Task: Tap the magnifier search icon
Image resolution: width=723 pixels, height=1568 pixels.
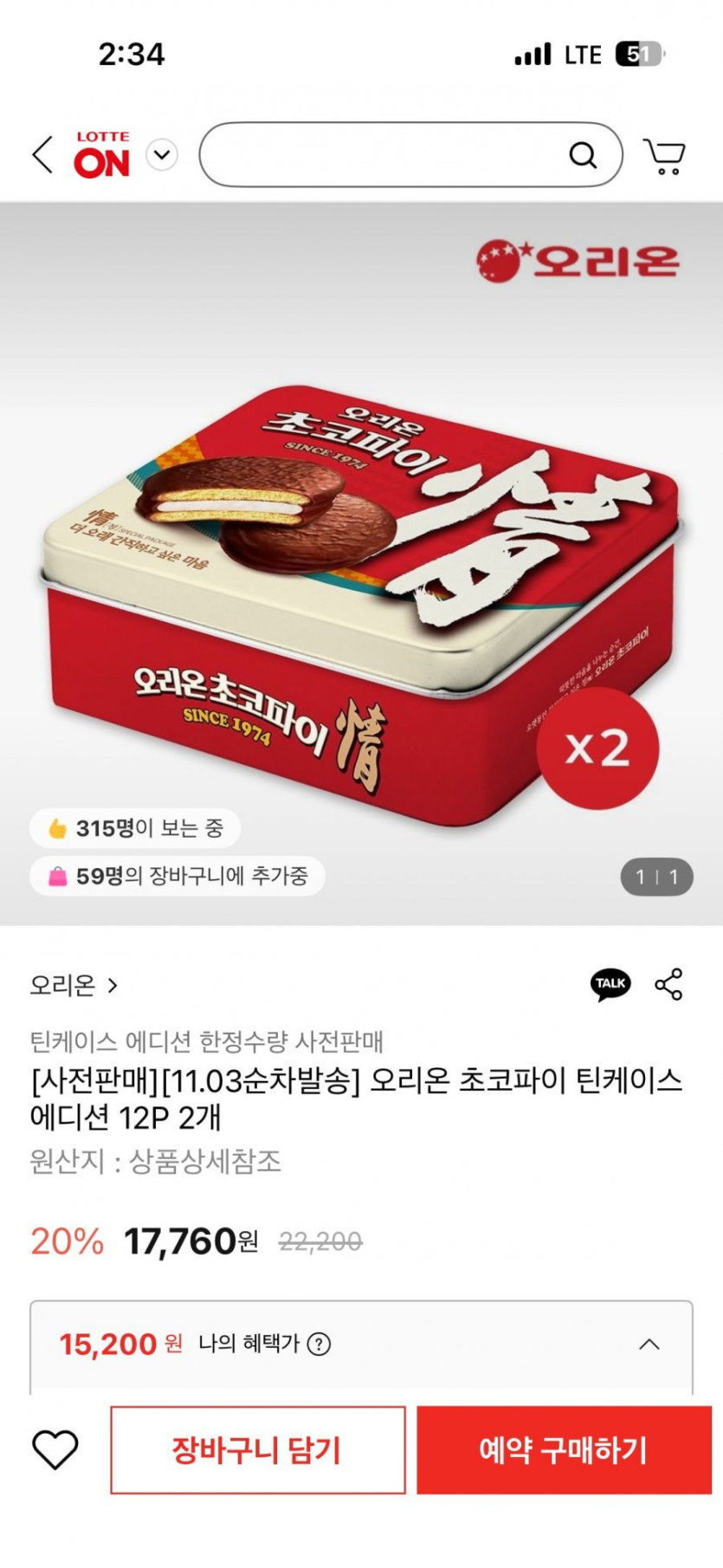Action: pyautogui.click(x=583, y=156)
